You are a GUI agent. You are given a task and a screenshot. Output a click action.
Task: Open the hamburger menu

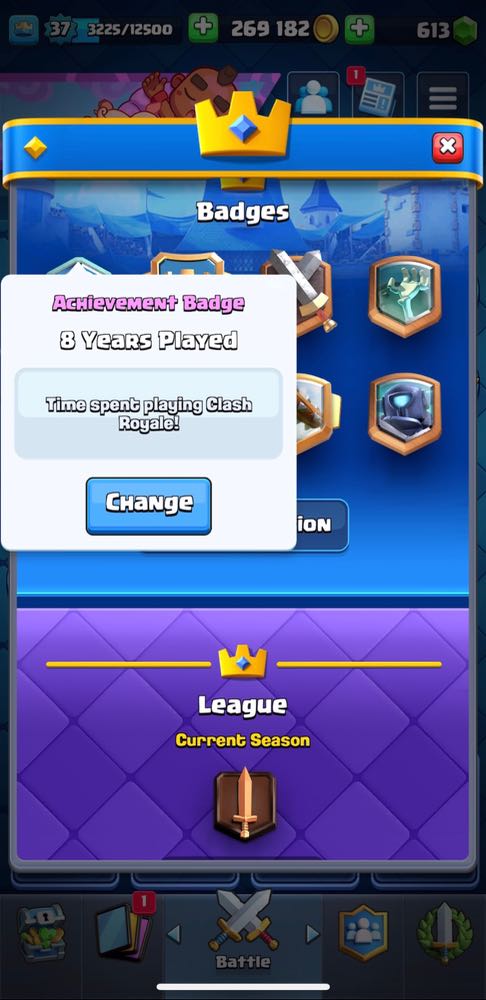coord(443,96)
